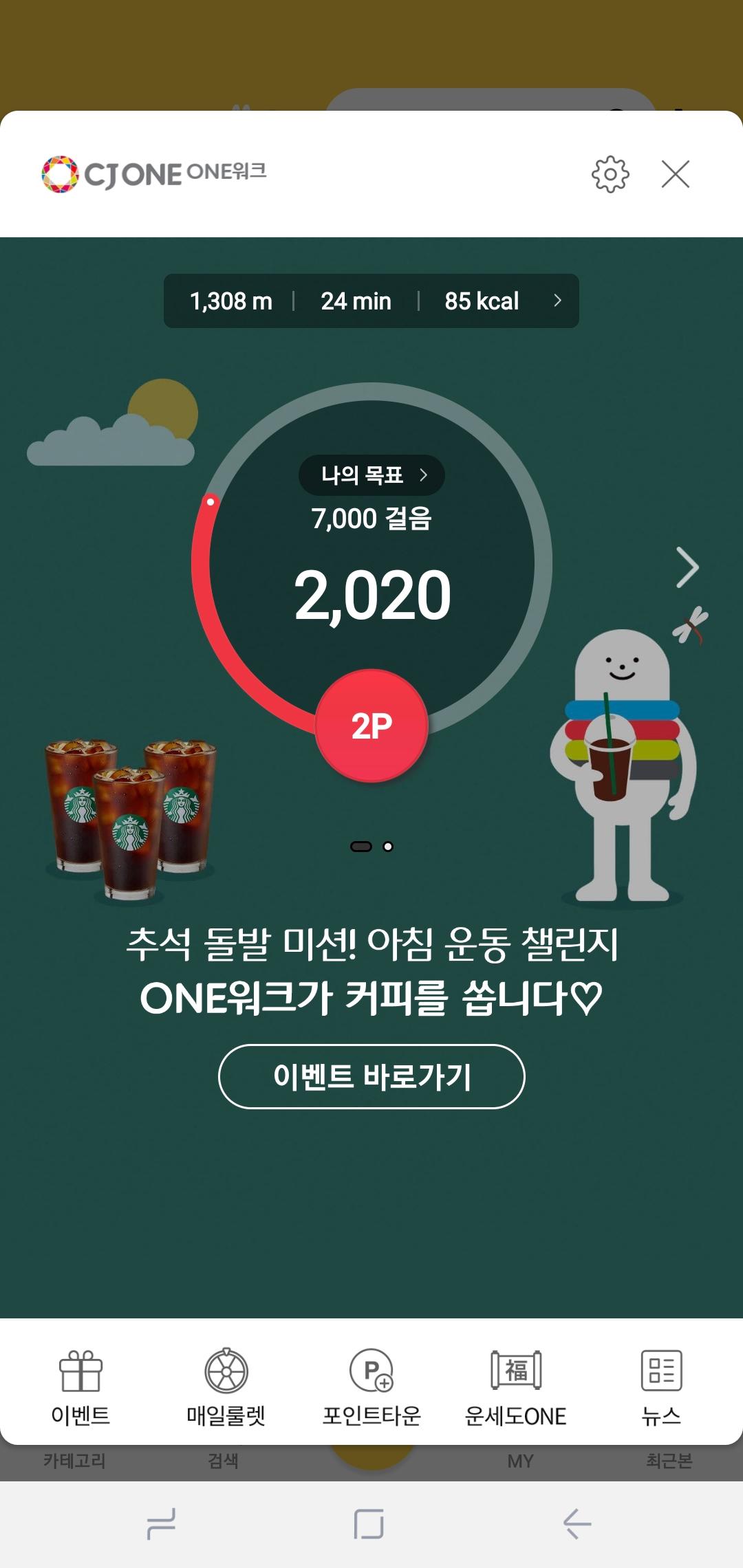Collect the 2P point reward
This screenshot has height=1568, width=743.
[x=371, y=726]
